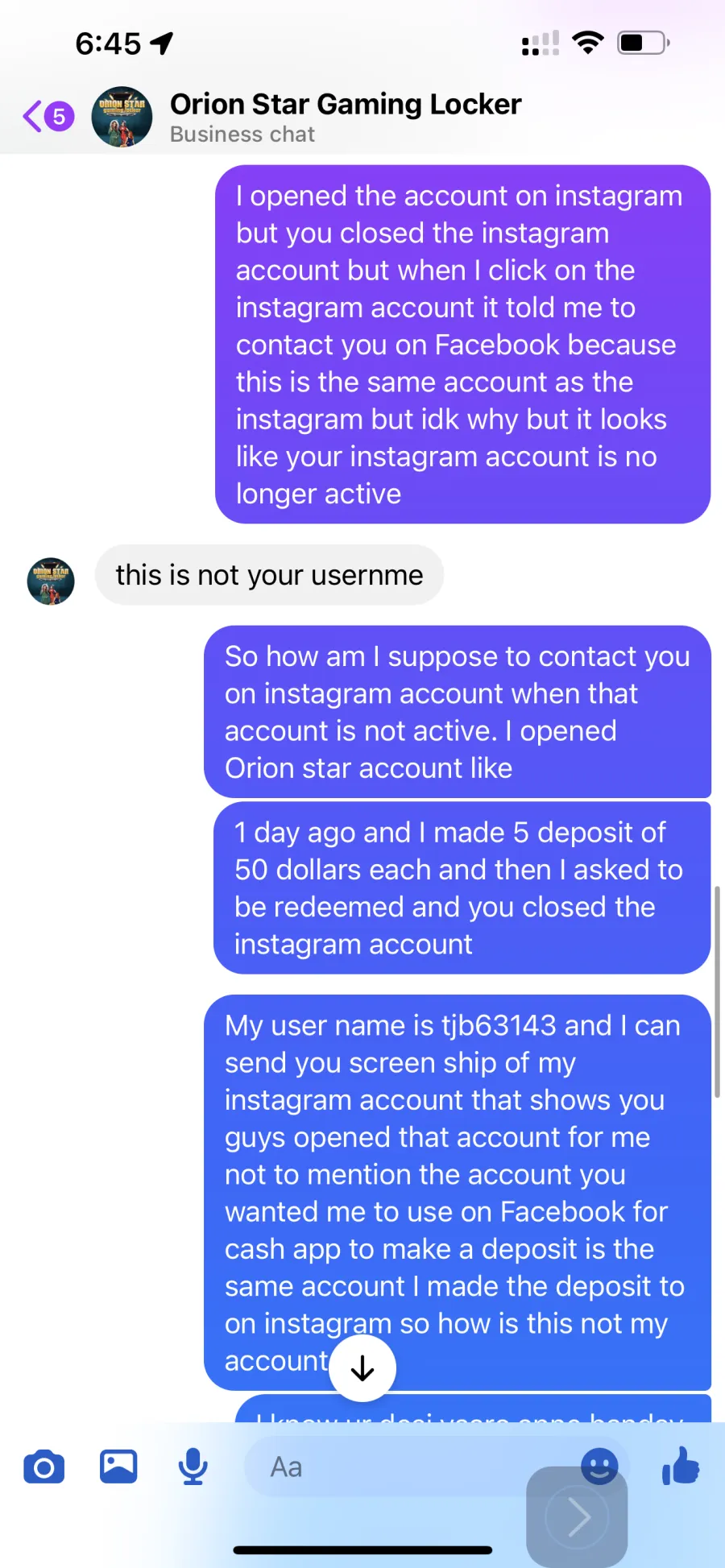Open the camera to take a photo
The height and width of the screenshot is (1568, 725).
44,1467
